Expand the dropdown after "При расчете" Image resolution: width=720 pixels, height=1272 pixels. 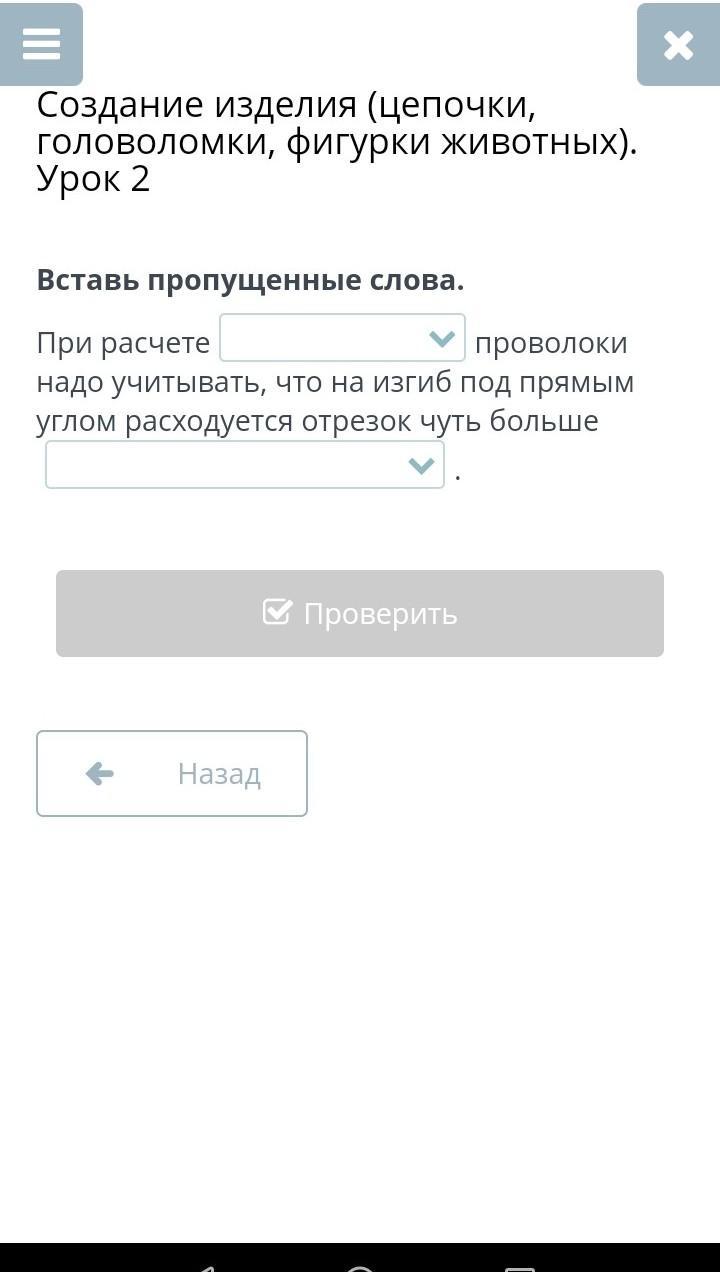point(342,338)
